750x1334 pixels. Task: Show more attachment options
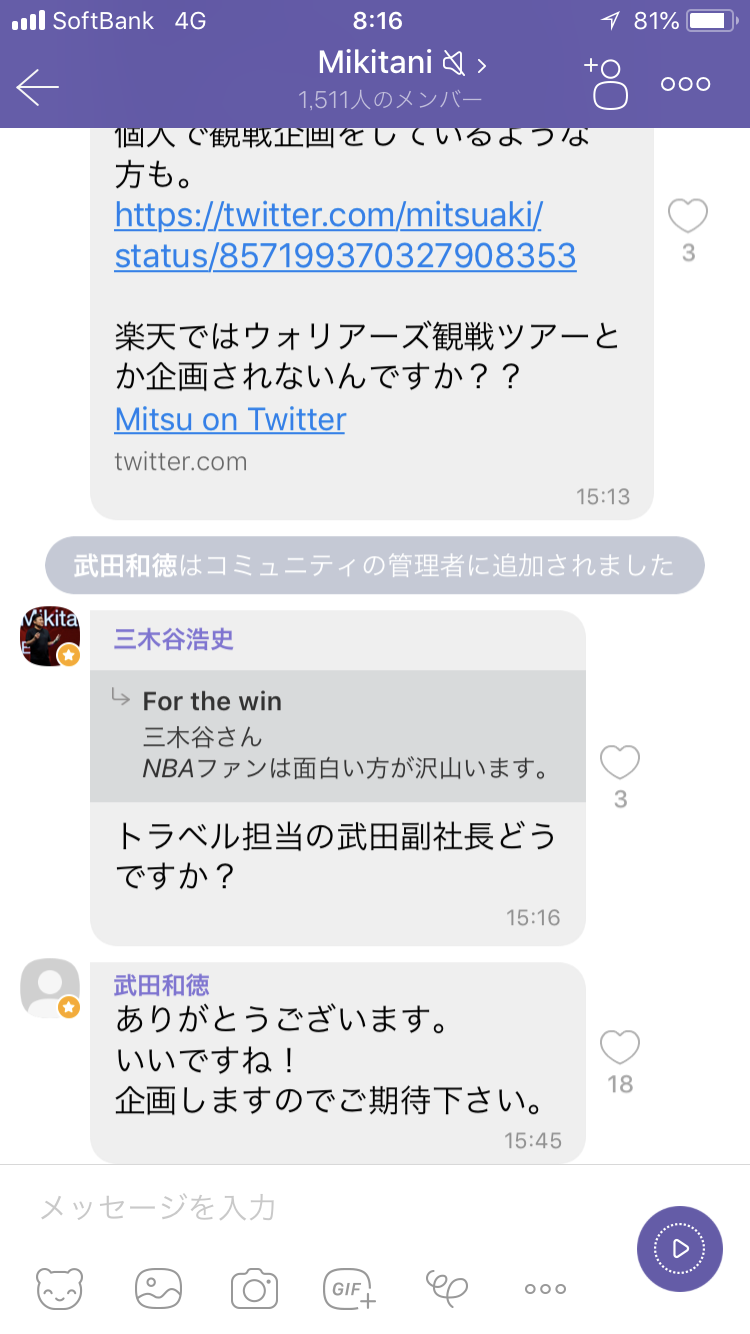[545, 1288]
